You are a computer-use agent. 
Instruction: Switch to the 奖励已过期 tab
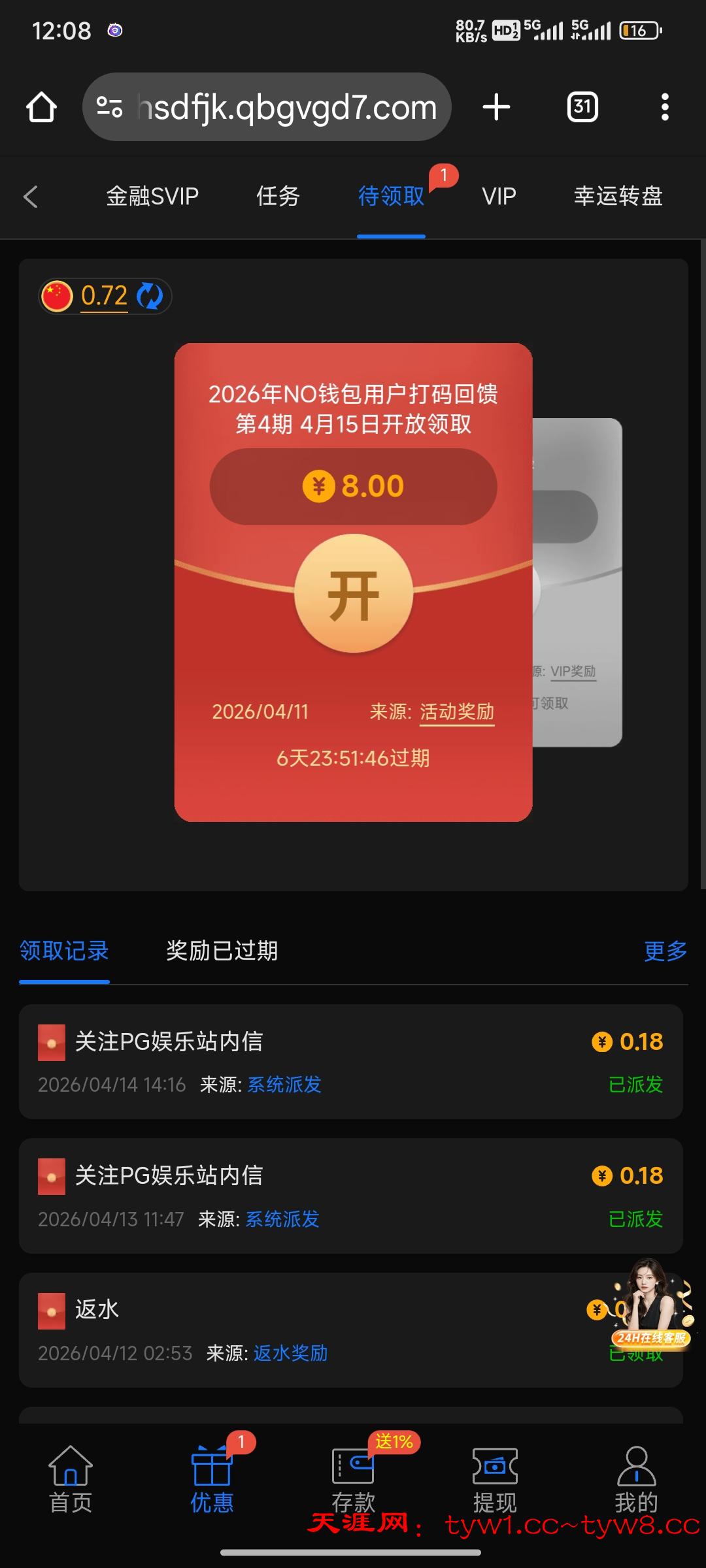222,951
